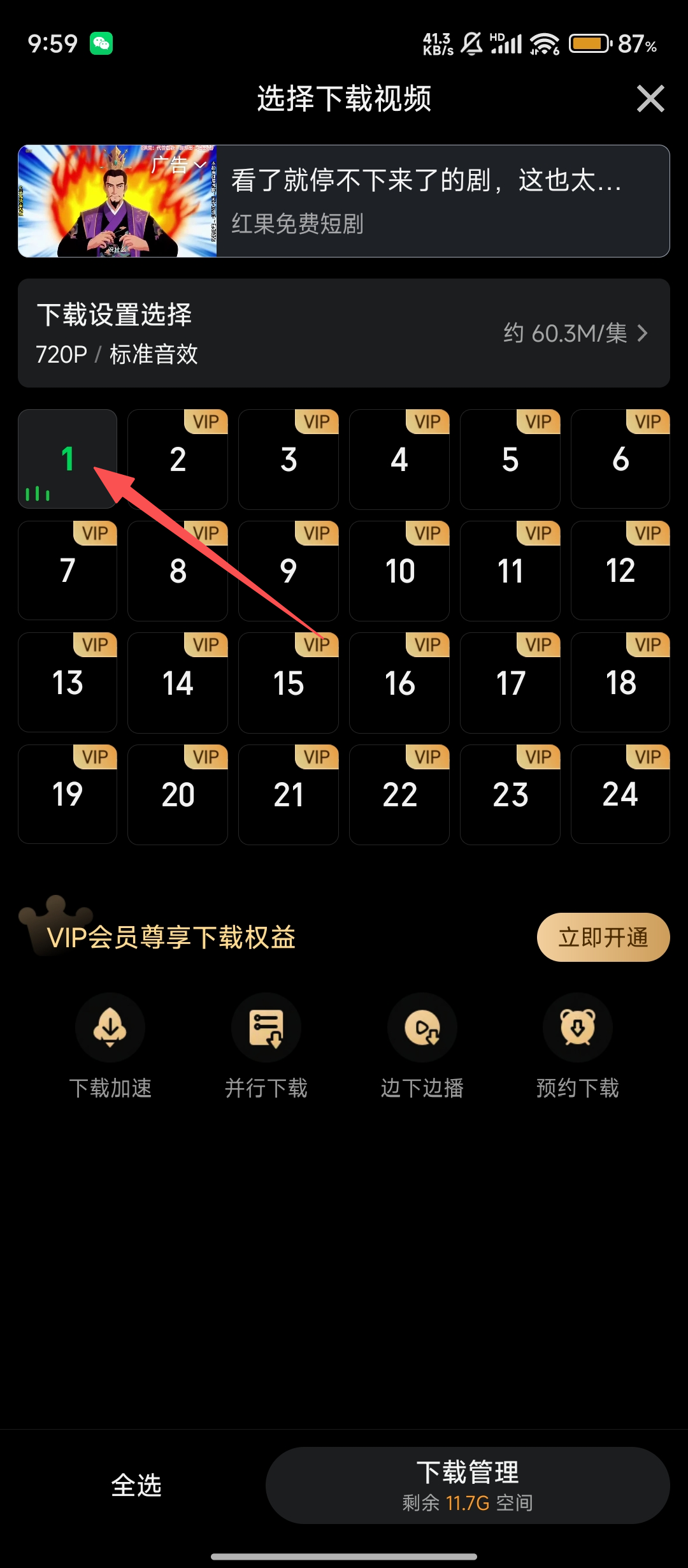Image resolution: width=688 pixels, height=1568 pixels.
Task: Tap 全选 to select all episodes
Action: (x=136, y=1485)
